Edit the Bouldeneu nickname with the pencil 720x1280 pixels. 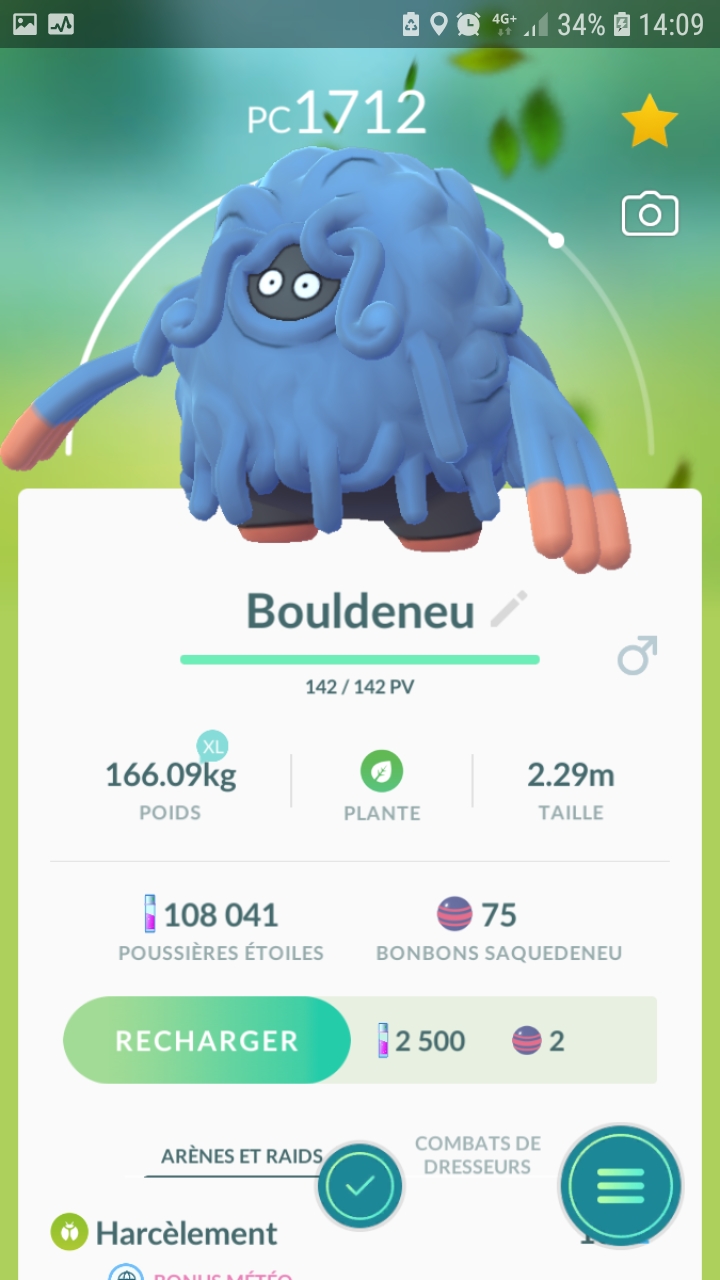tap(509, 609)
